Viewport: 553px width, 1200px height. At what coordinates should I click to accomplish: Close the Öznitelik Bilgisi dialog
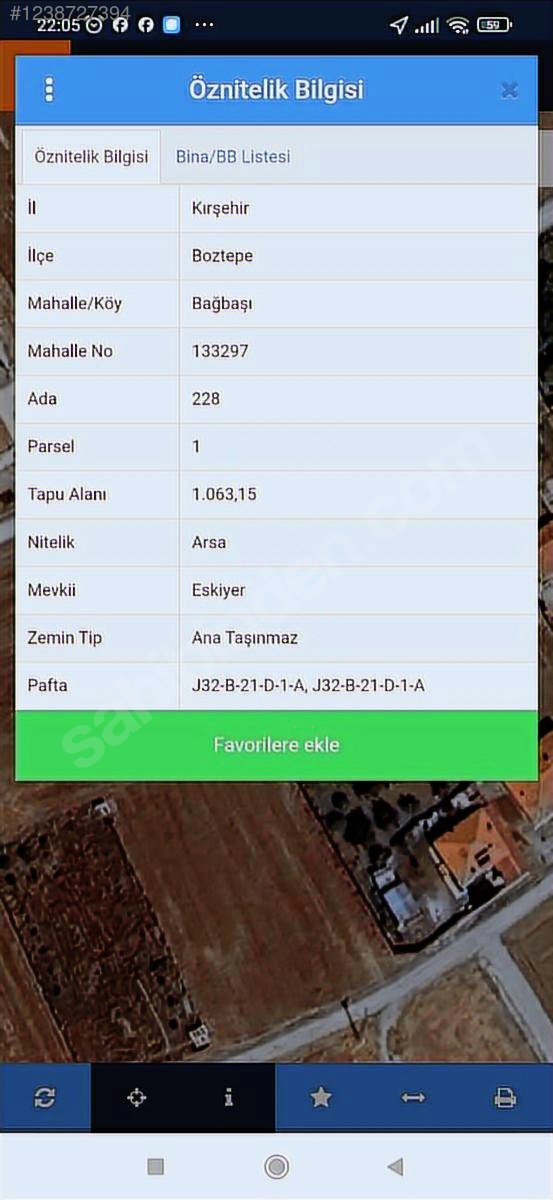click(509, 91)
